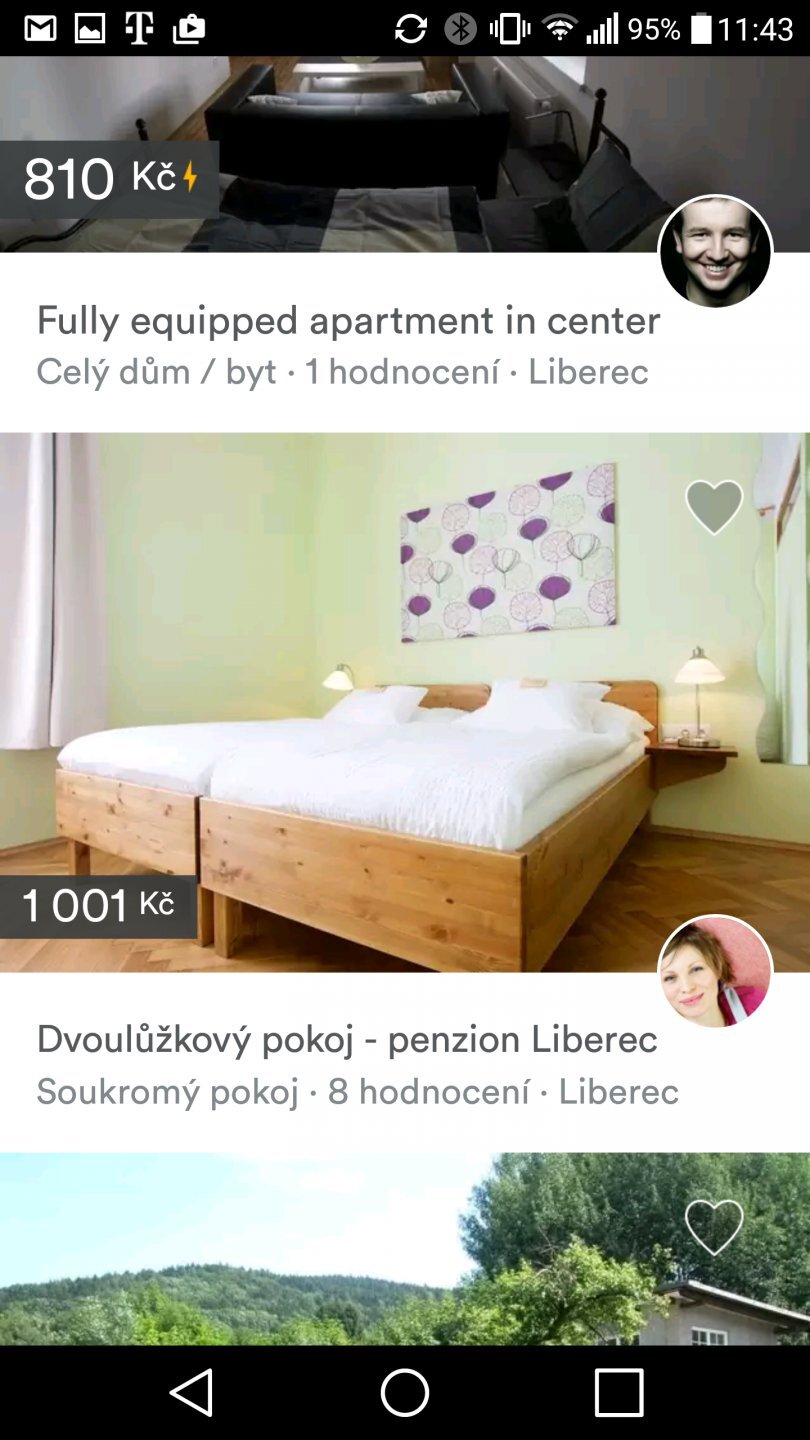Open the host profile photo of the red-haired woman
810x1440 pixels.
point(714,969)
